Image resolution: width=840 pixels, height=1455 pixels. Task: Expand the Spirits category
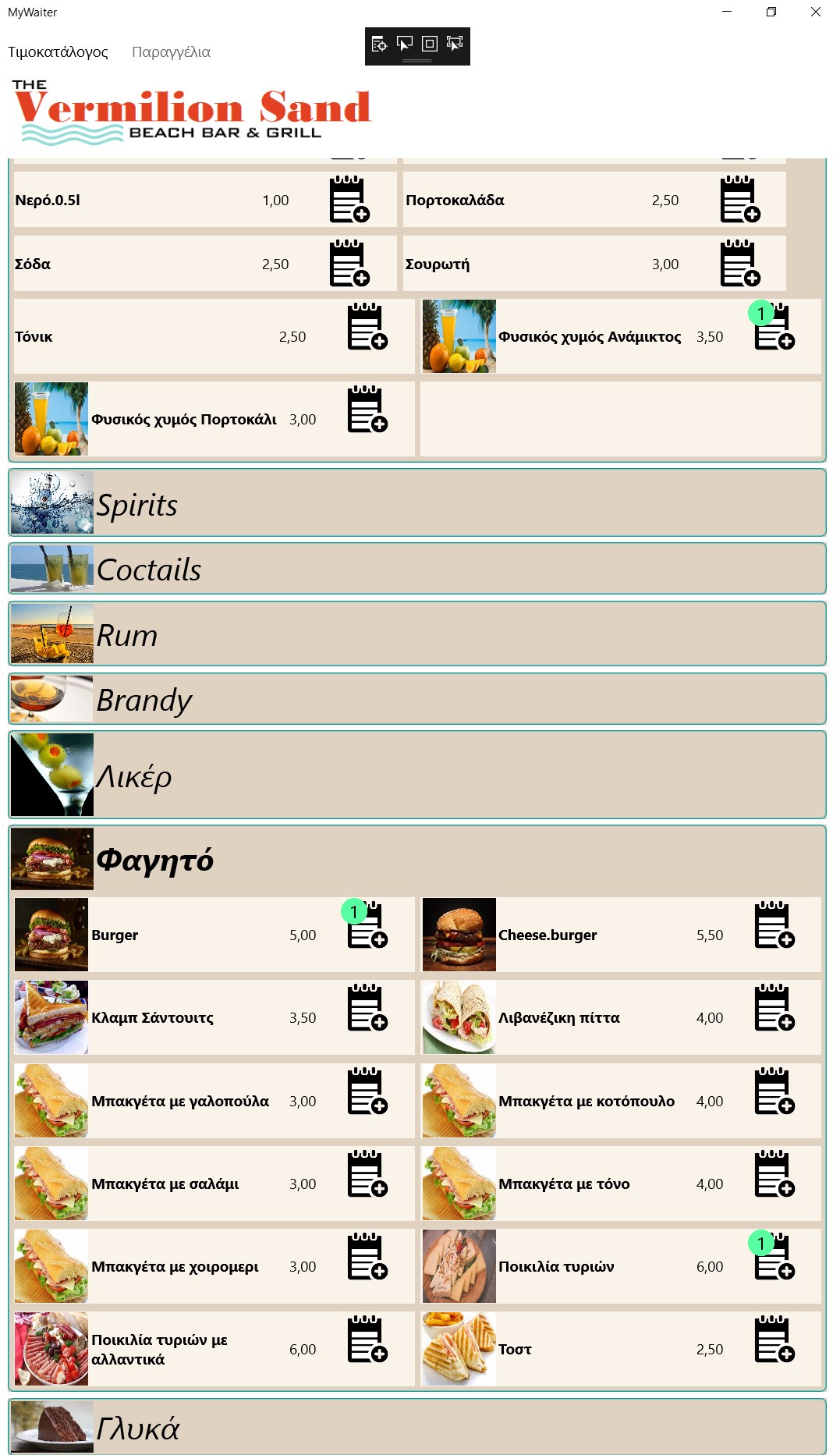point(417,503)
